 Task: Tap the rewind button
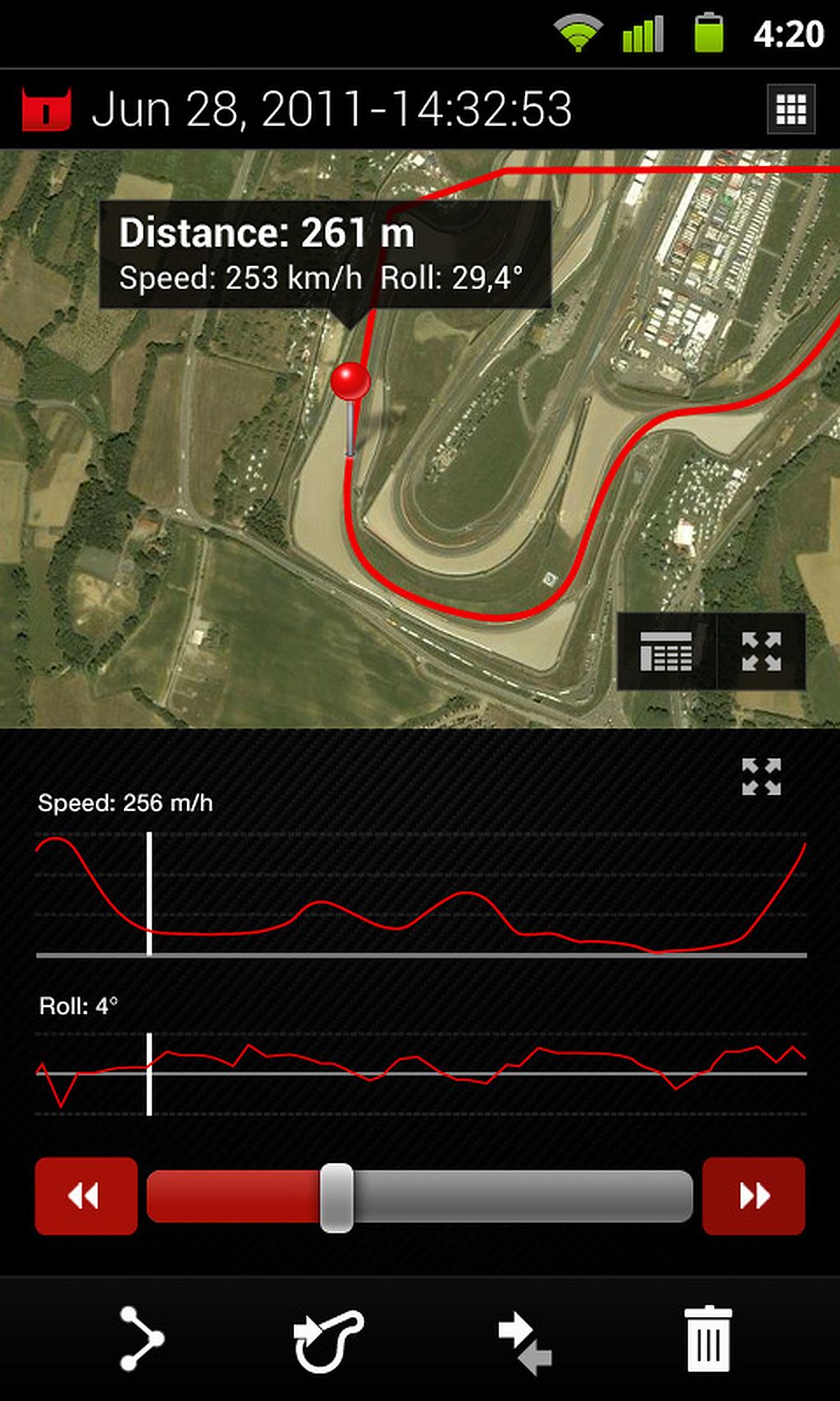(86, 1196)
